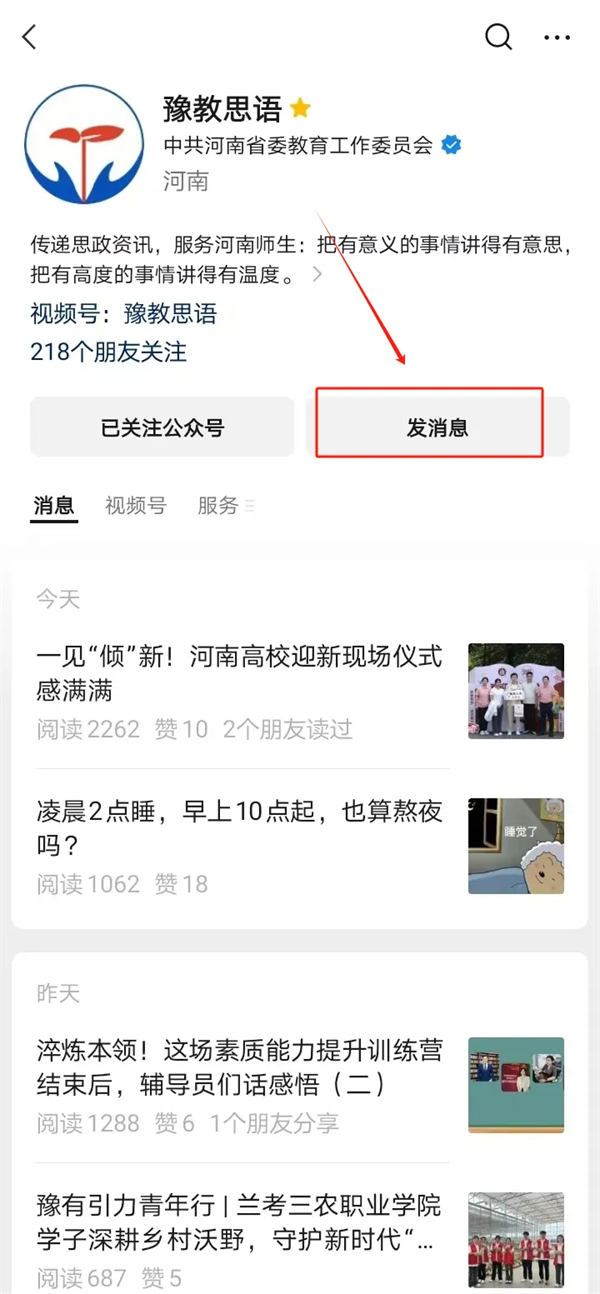Image resolution: width=600 pixels, height=1294 pixels.
Task: Open the 视频号：豫教思语 channel link
Action: (x=124, y=313)
